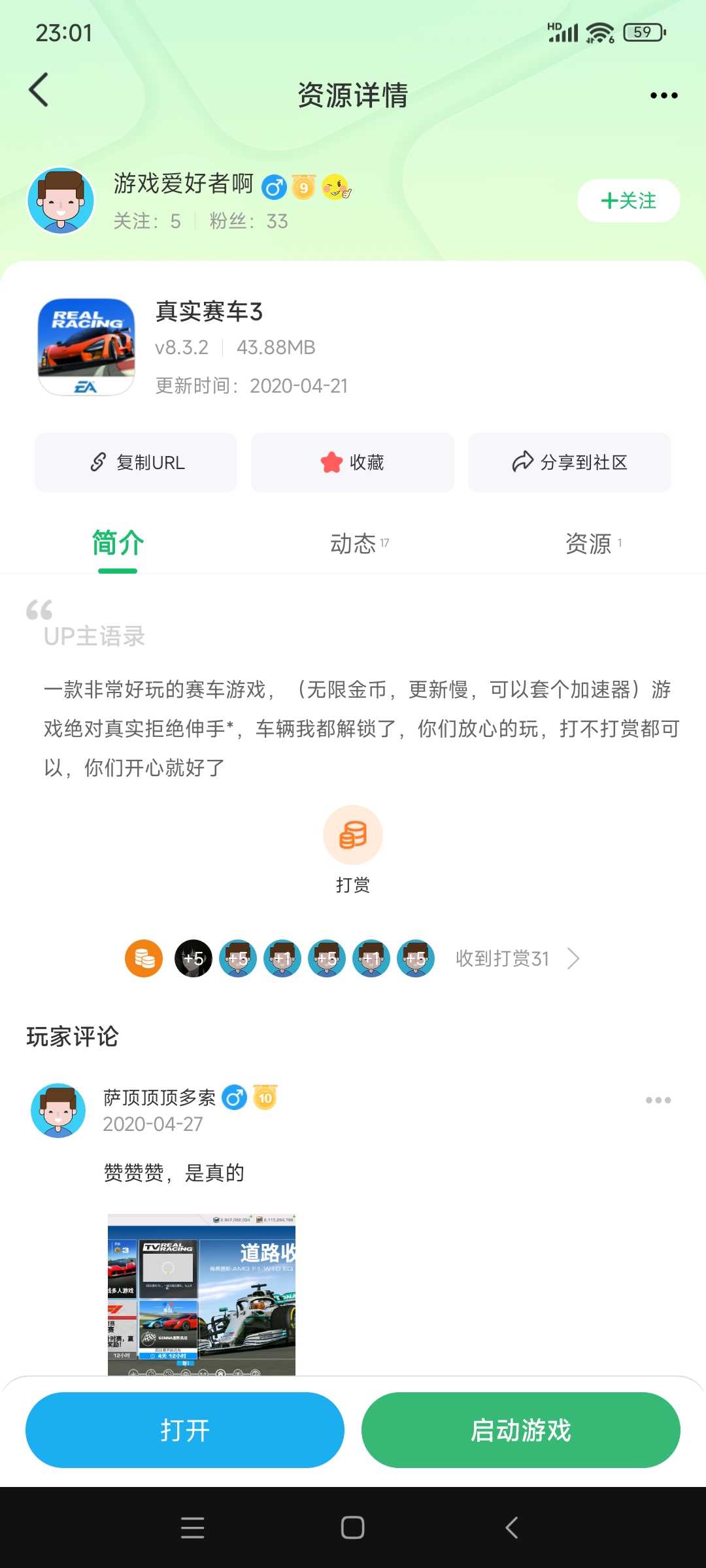Open the system recent apps button
Image resolution: width=706 pixels, height=1568 pixels.
(x=192, y=1527)
